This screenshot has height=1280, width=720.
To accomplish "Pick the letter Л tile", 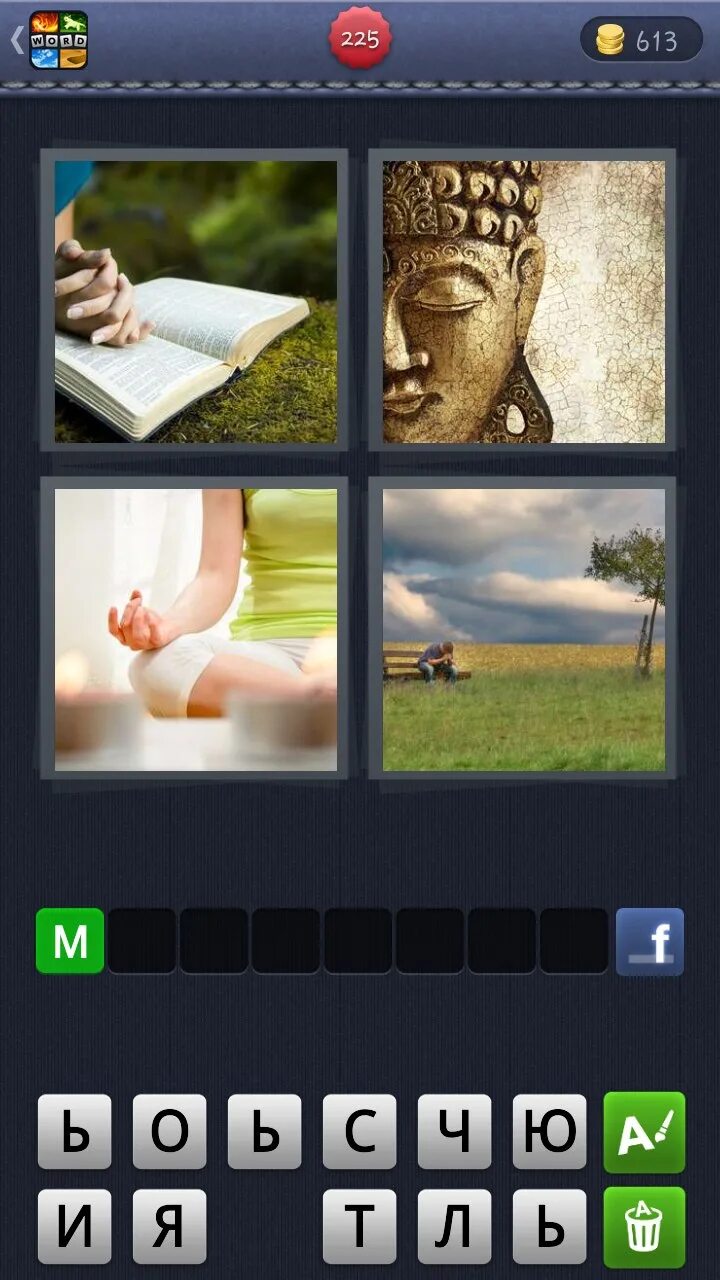I will coord(454,1227).
